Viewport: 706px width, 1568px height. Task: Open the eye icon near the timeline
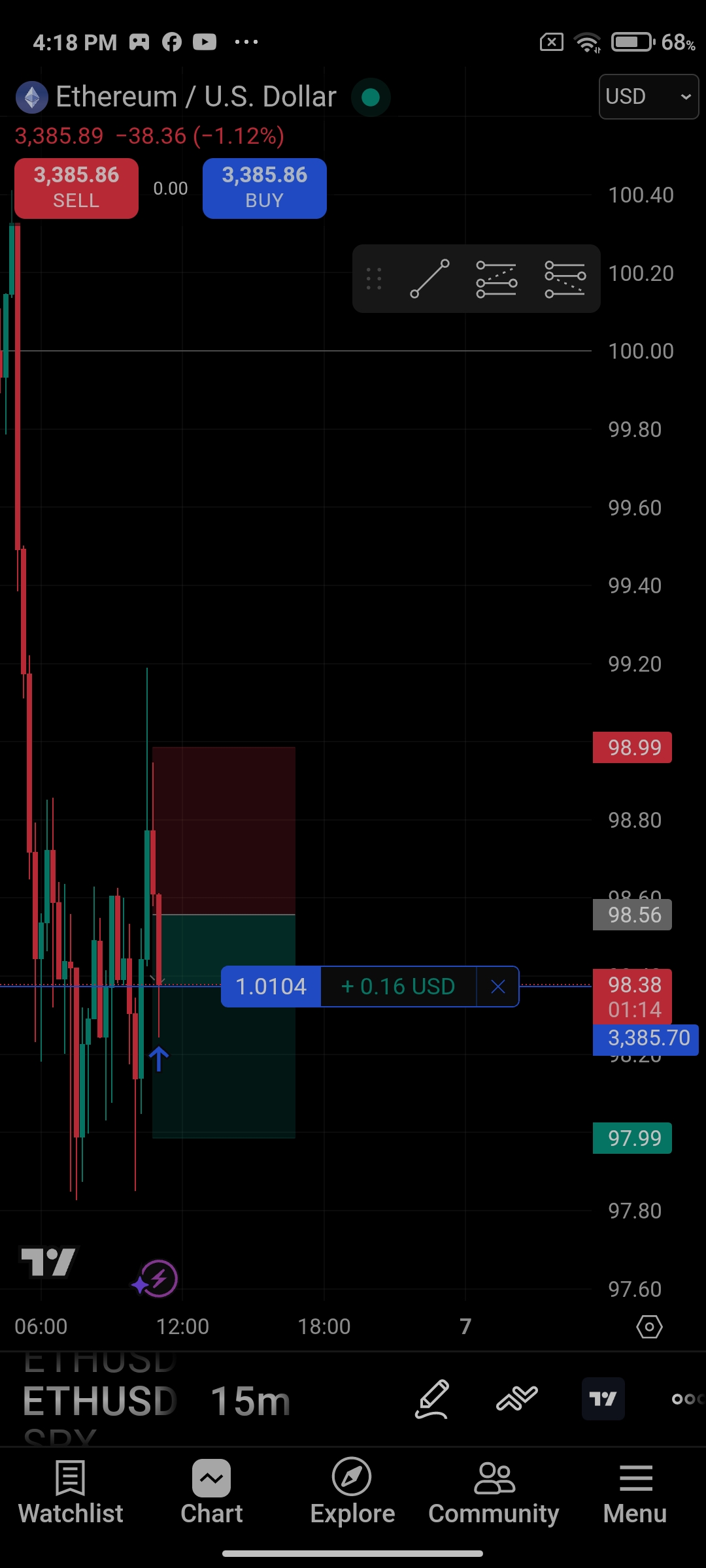pos(649,1326)
